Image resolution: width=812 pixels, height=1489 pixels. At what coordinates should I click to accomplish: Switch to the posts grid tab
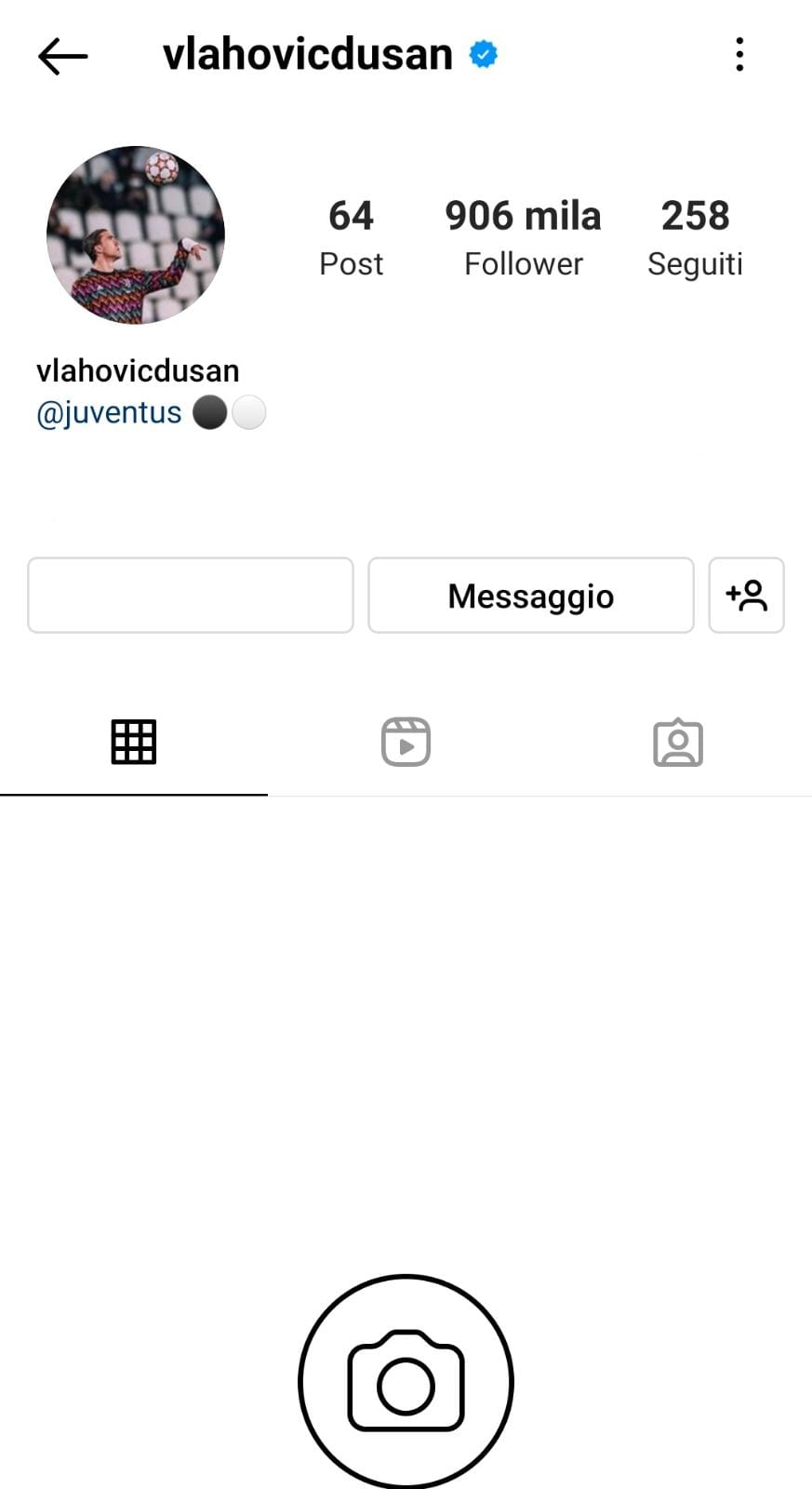[134, 743]
